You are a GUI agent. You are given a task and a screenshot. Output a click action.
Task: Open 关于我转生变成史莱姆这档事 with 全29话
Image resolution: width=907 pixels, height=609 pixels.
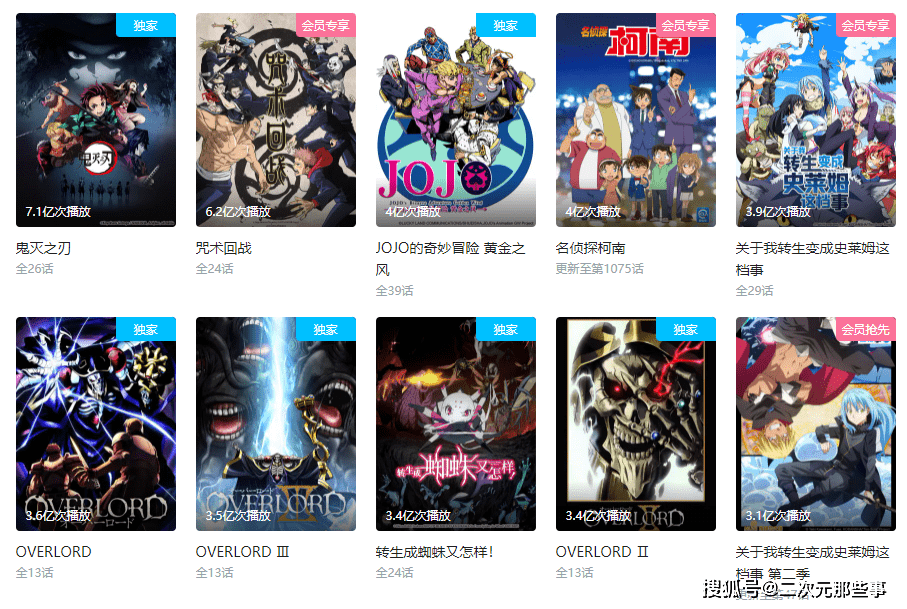coord(815,120)
